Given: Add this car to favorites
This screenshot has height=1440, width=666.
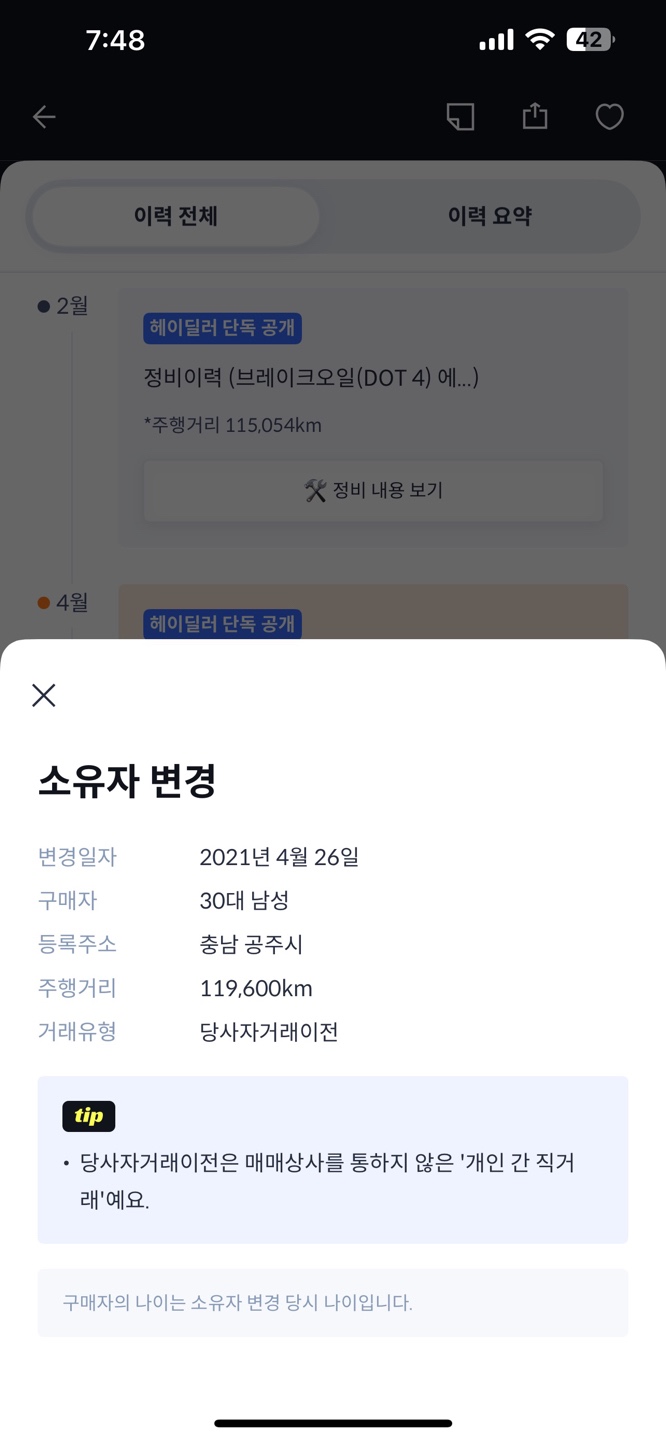Looking at the screenshot, I should pos(609,117).
